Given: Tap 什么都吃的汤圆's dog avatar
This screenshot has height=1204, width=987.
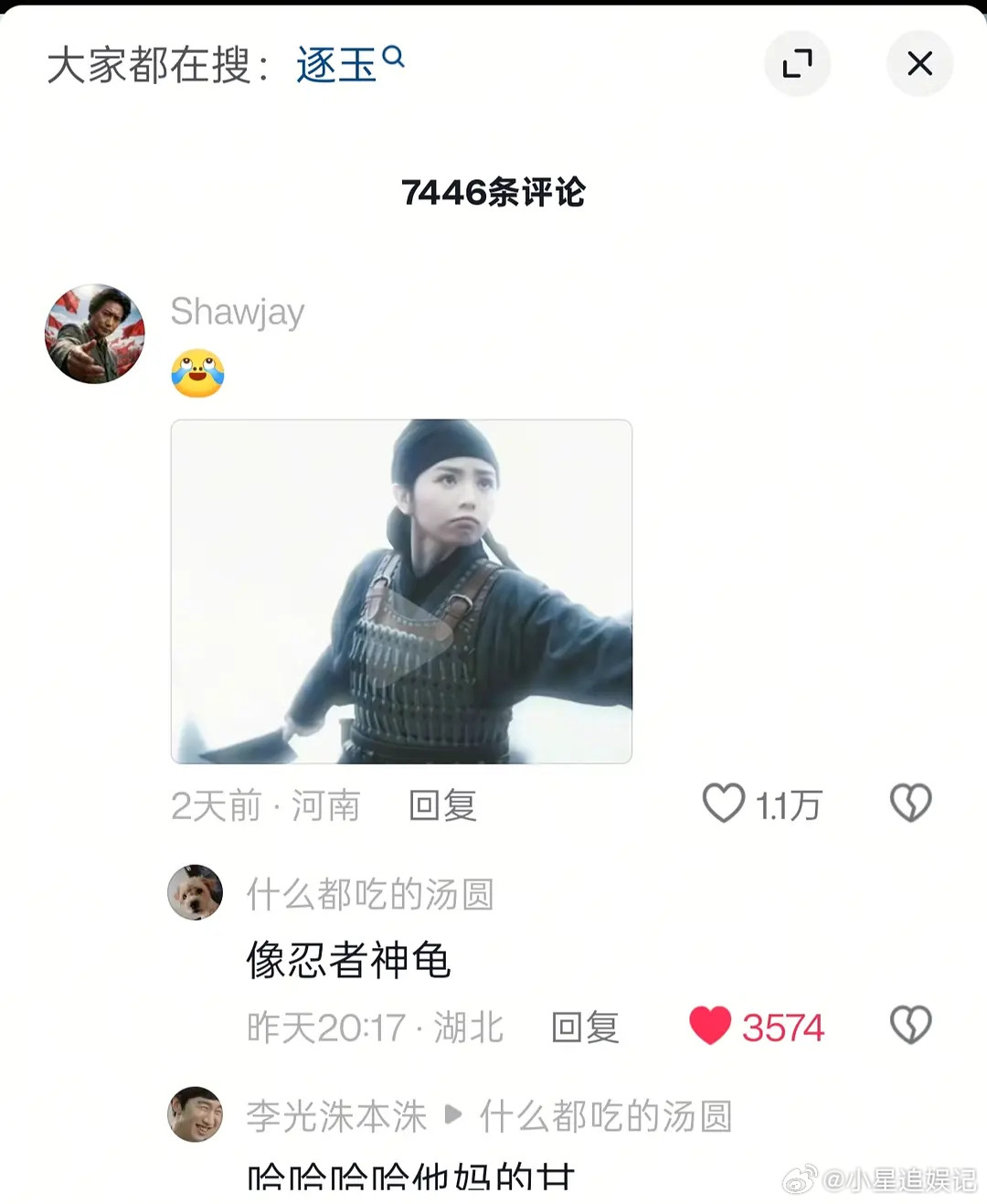Looking at the screenshot, I should pos(195,894).
